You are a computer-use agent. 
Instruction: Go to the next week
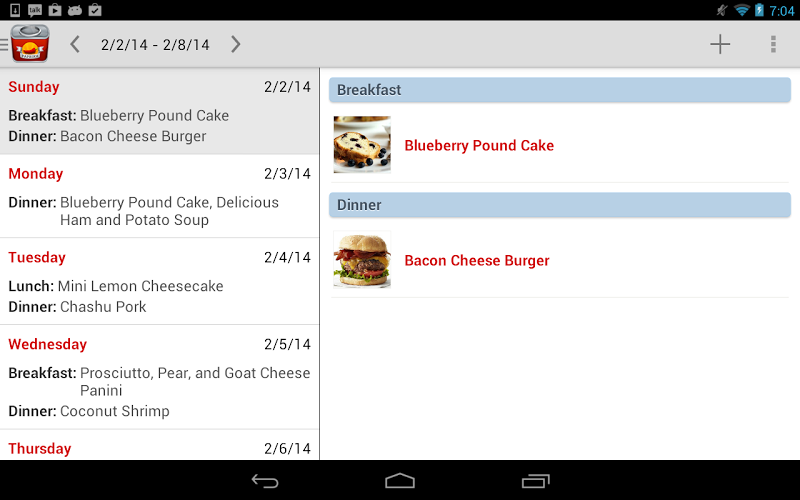tap(236, 44)
